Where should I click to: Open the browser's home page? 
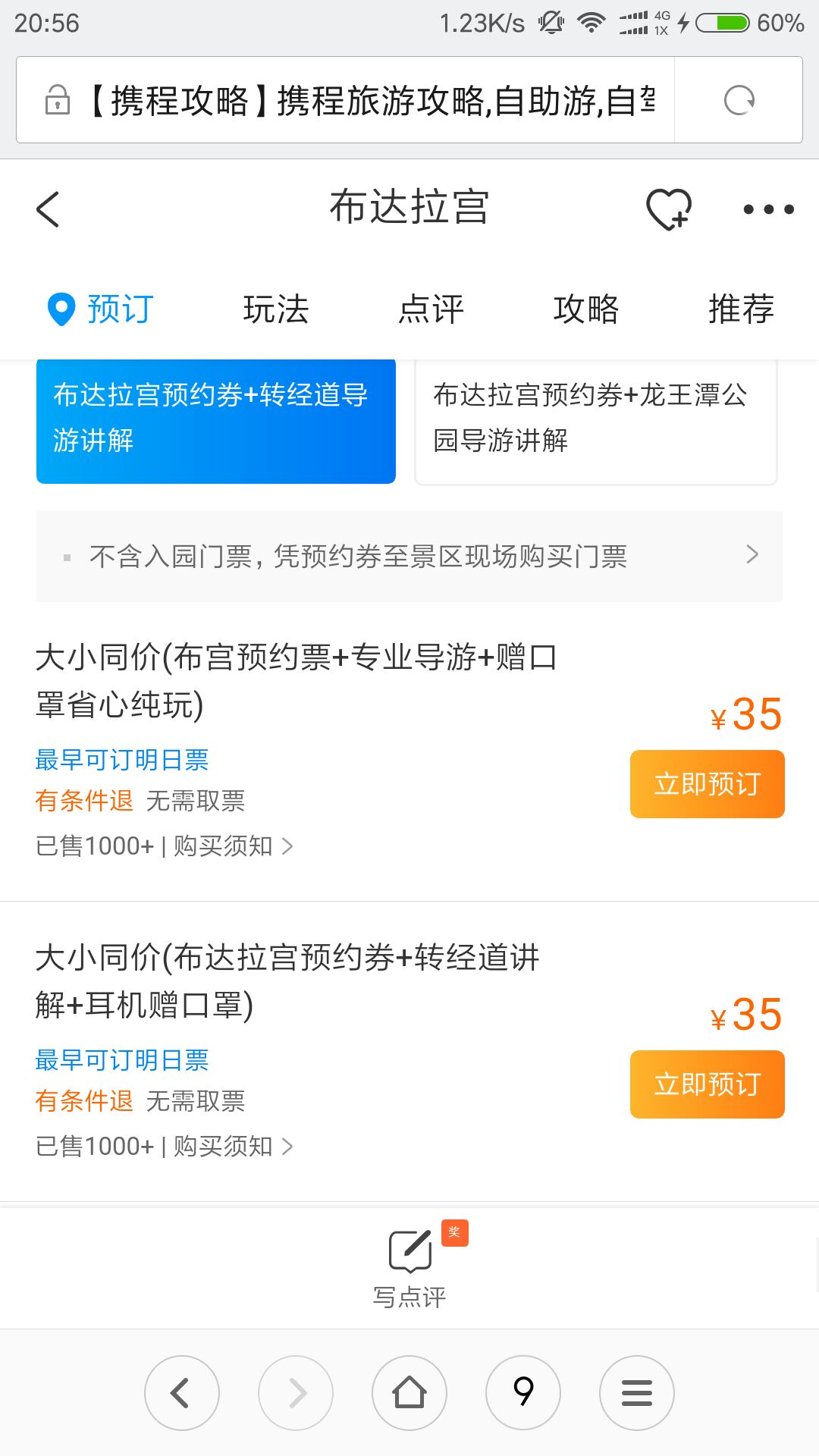click(x=409, y=1393)
